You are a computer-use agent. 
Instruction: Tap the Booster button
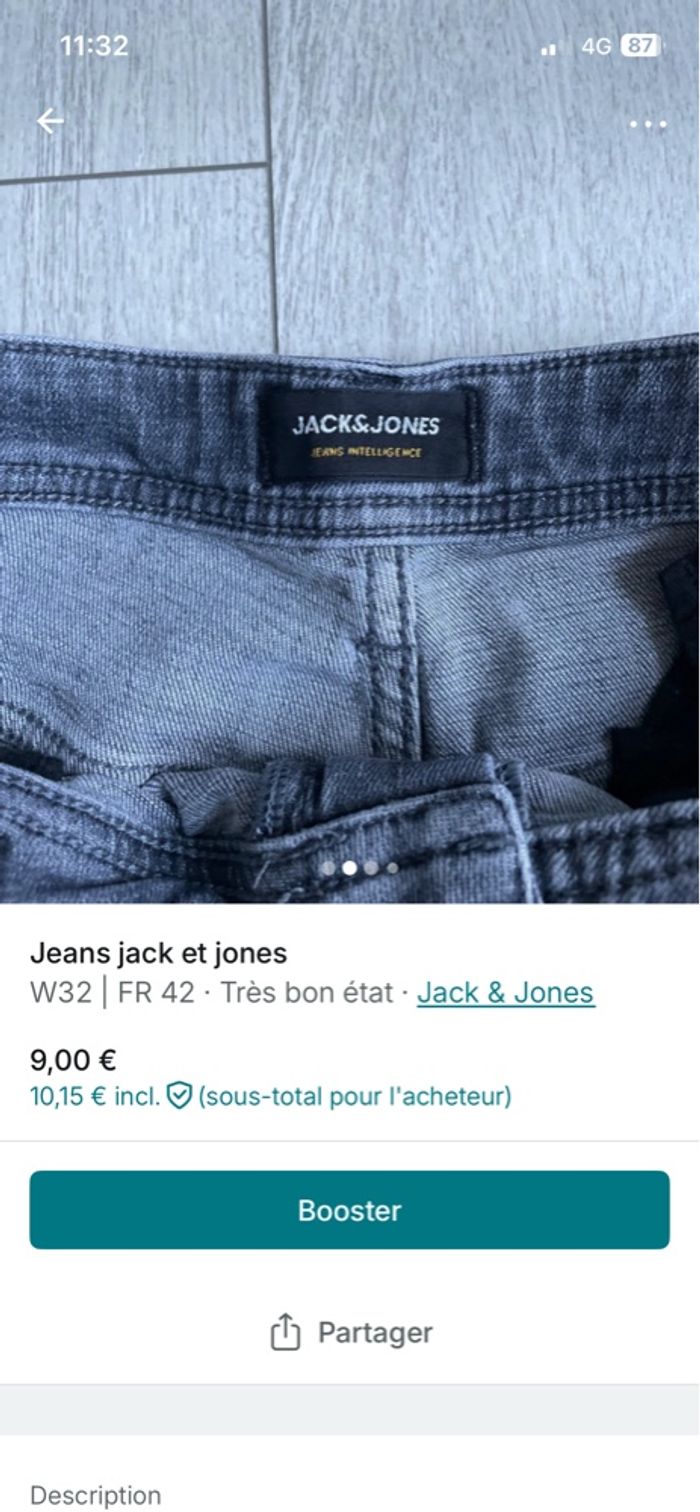349,1209
